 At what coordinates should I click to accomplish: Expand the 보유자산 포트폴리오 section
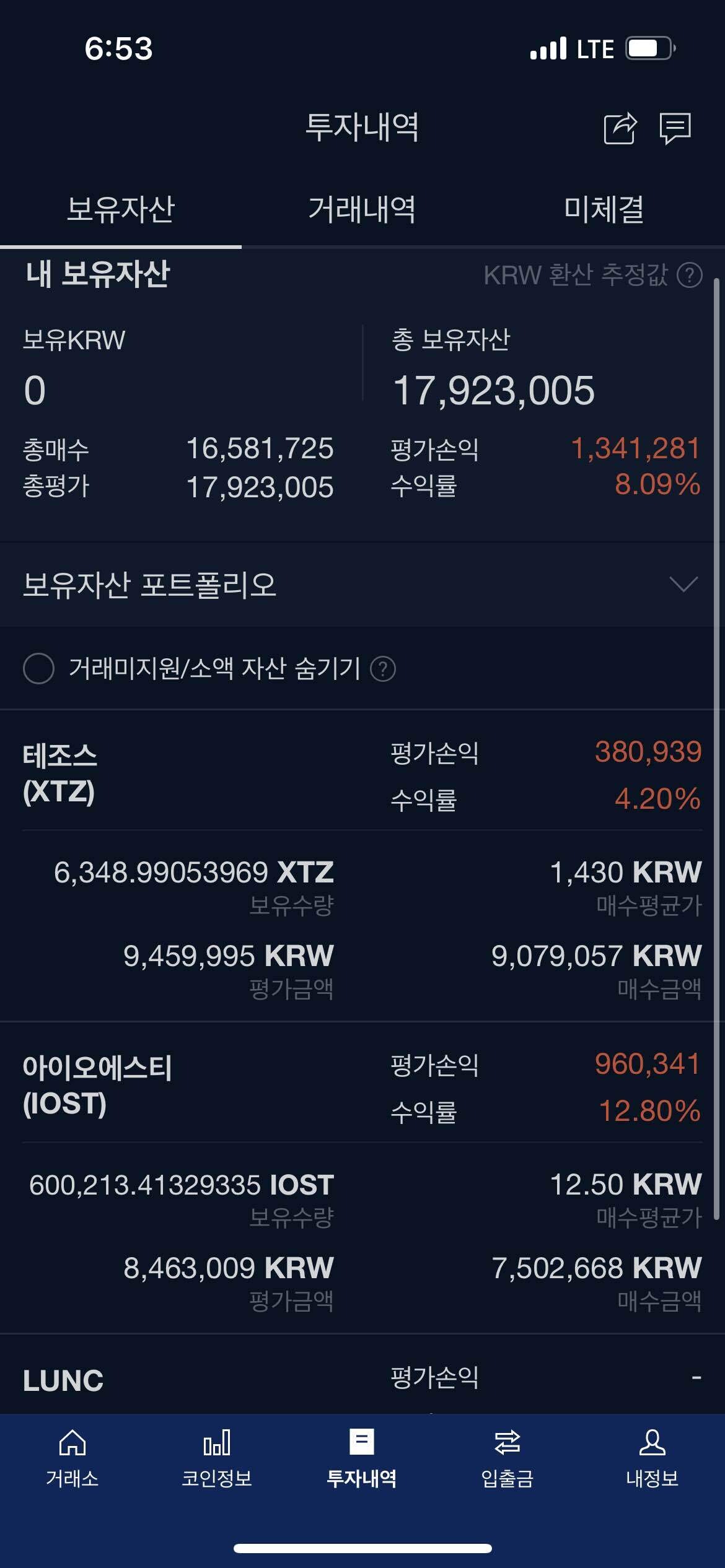click(x=683, y=584)
